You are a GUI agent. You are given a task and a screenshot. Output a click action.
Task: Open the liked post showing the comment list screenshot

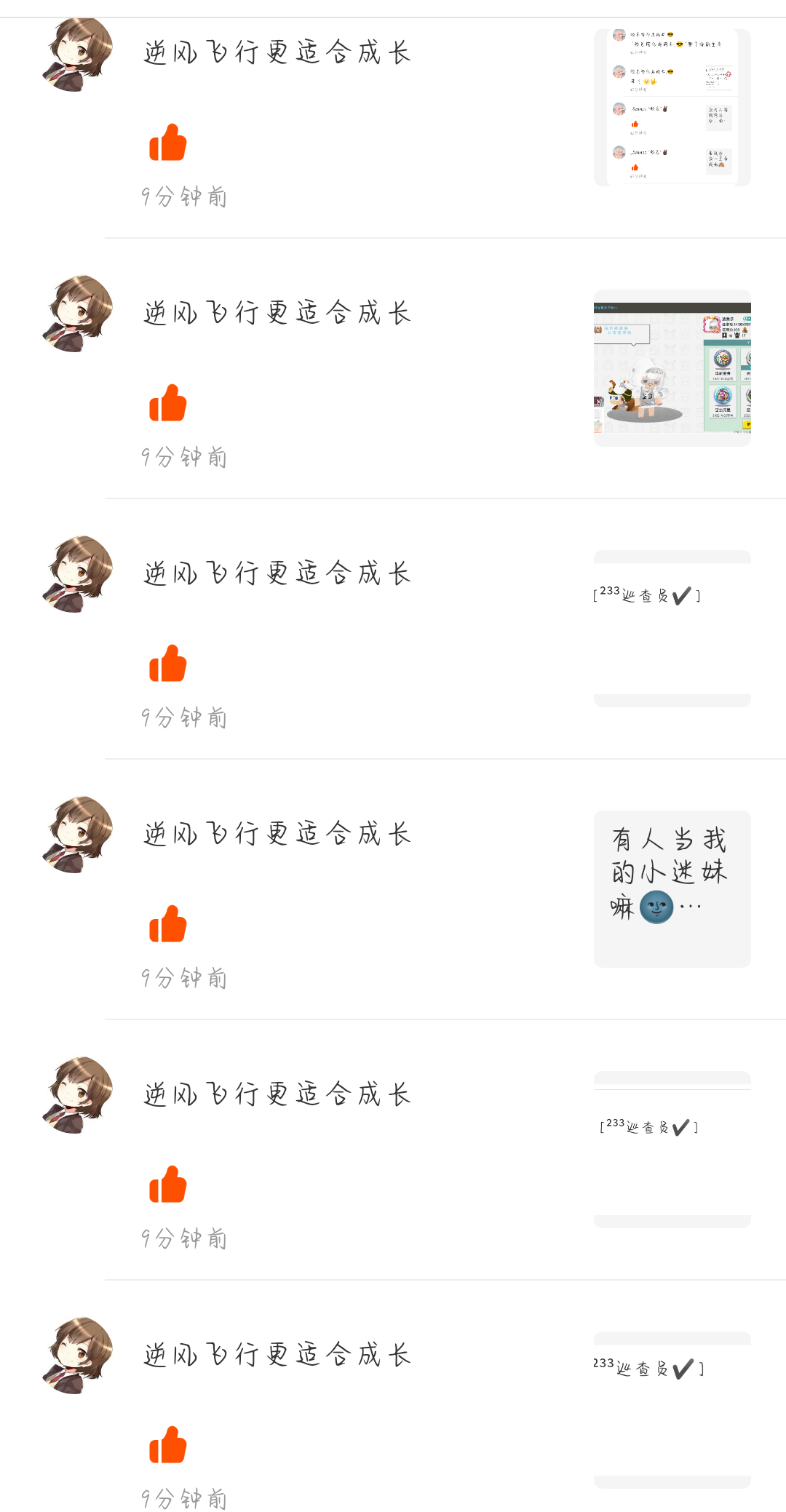pos(672,108)
